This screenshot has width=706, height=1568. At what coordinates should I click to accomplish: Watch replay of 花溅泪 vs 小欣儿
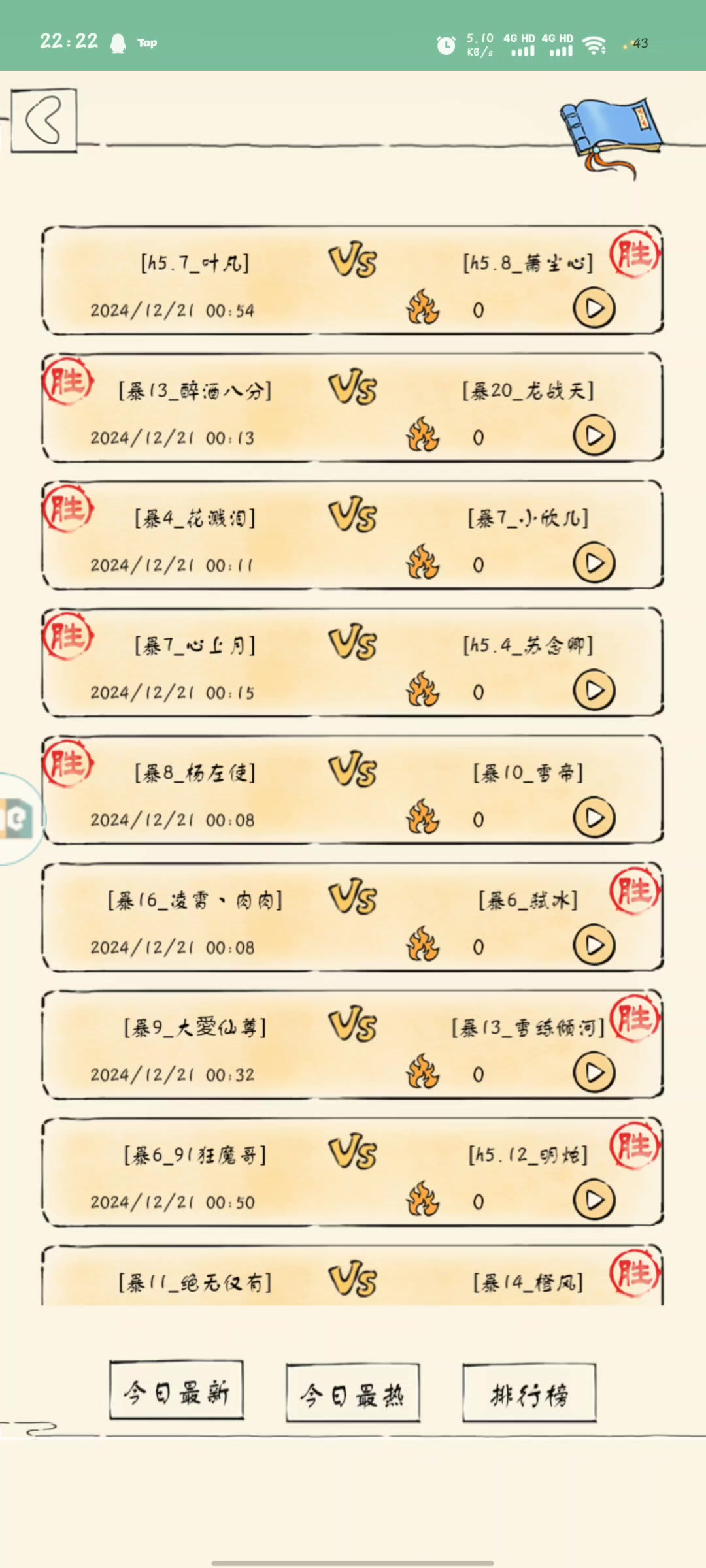594,563
